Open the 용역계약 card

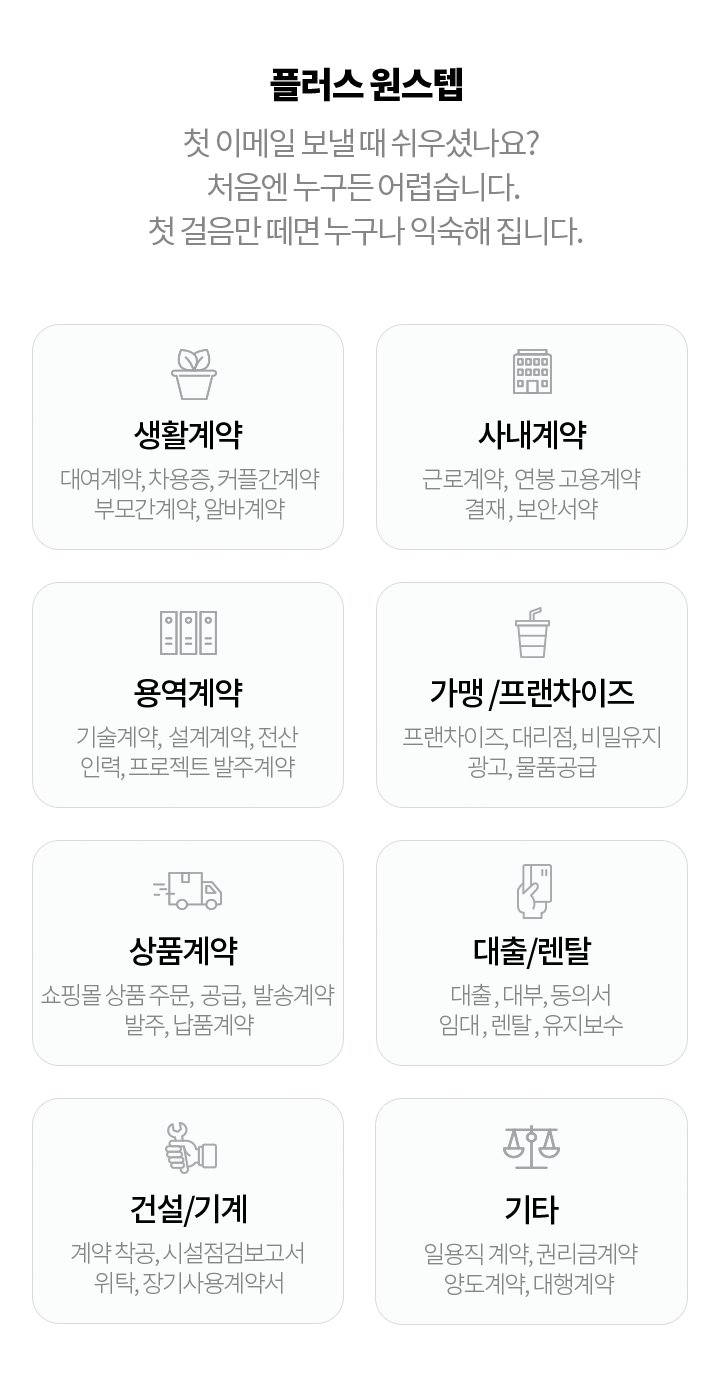(188, 695)
